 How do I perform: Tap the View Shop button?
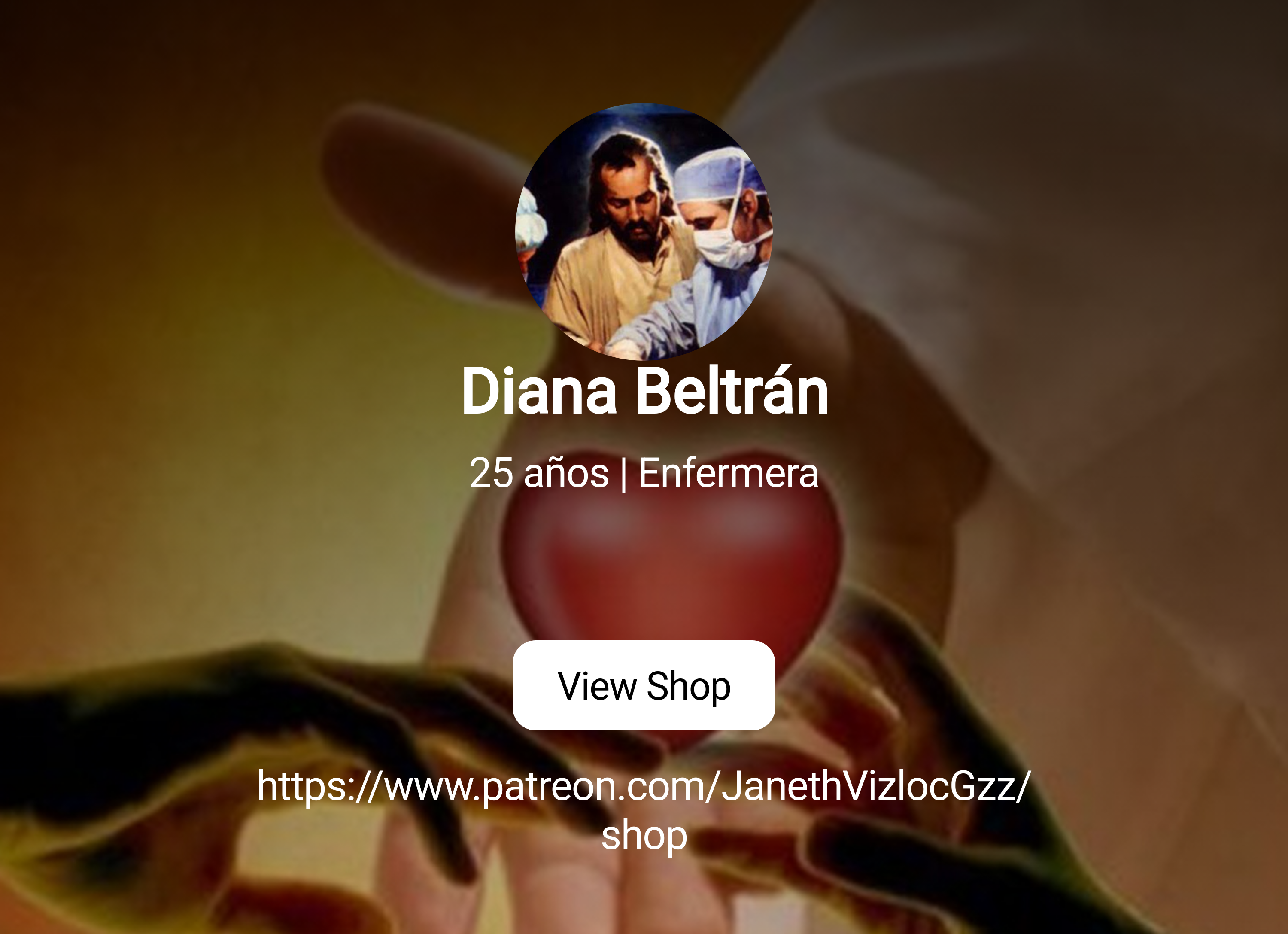(x=644, y=685)
